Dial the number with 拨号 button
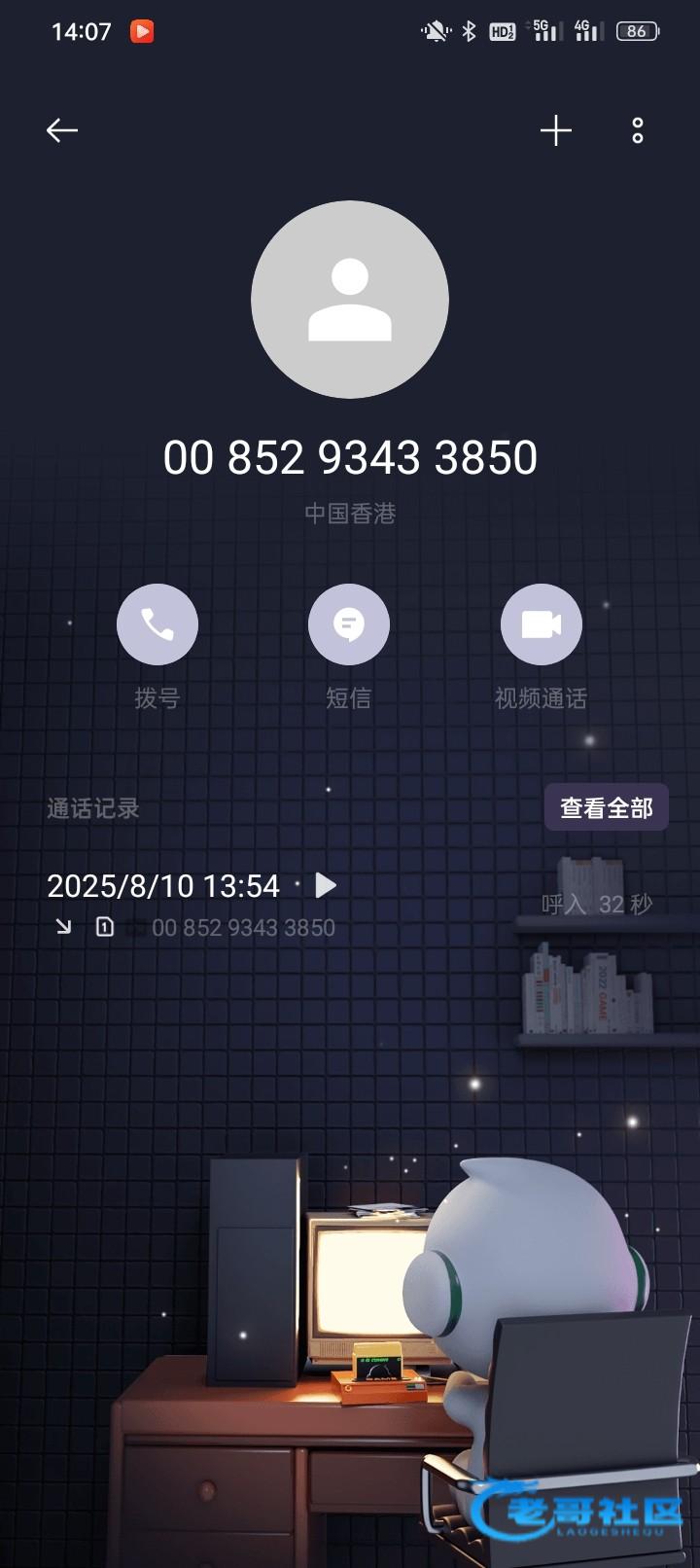 (x=157, y=624)
